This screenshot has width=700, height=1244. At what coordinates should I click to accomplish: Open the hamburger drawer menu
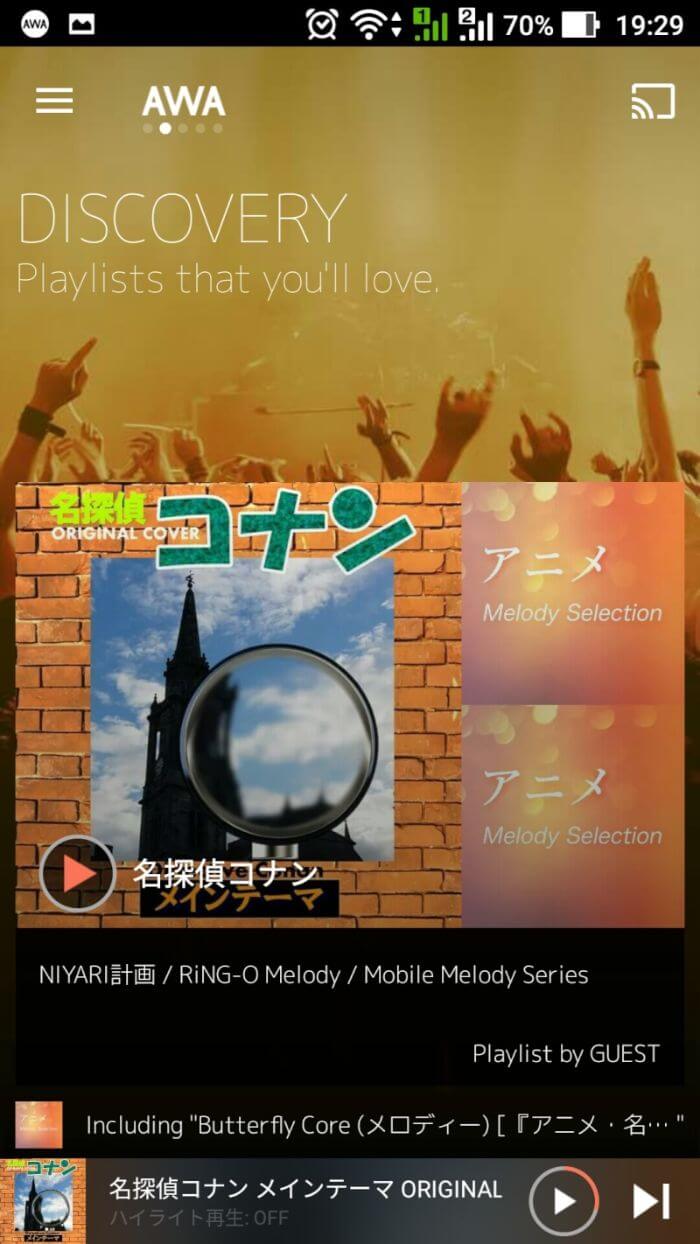pos(54,101)
